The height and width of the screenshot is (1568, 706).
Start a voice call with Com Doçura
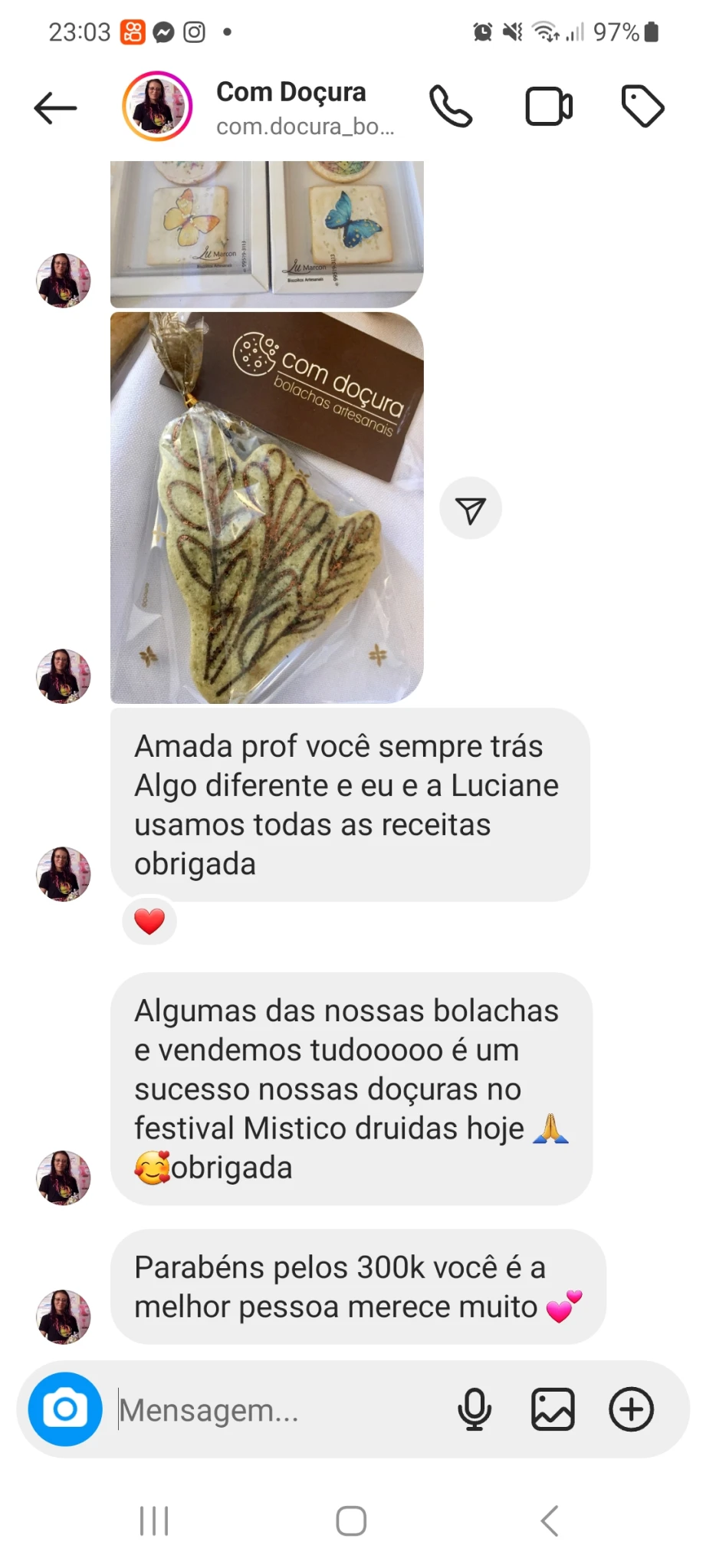click(x=451, y=107)
